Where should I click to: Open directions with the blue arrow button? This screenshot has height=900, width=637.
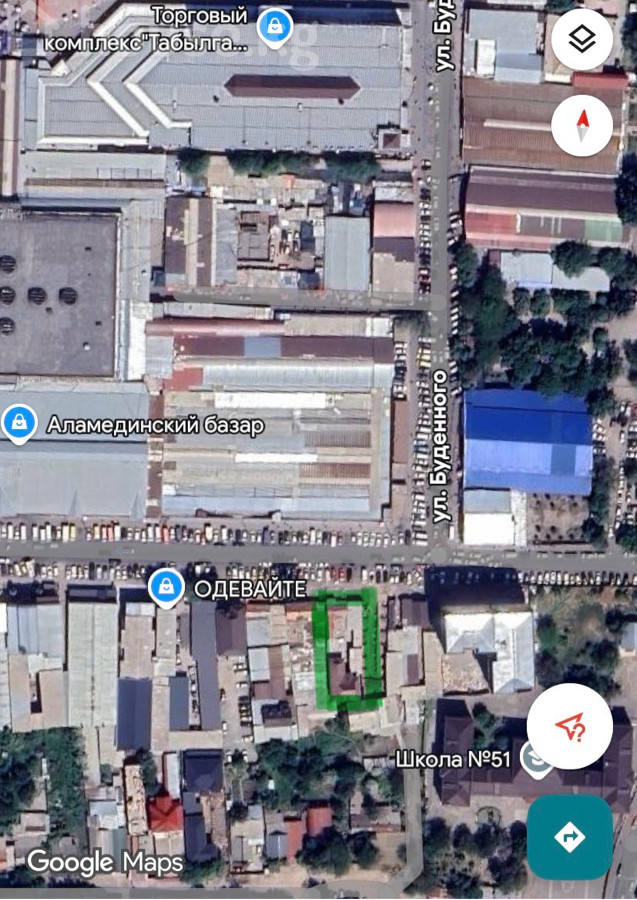click(x=570, y=837)
